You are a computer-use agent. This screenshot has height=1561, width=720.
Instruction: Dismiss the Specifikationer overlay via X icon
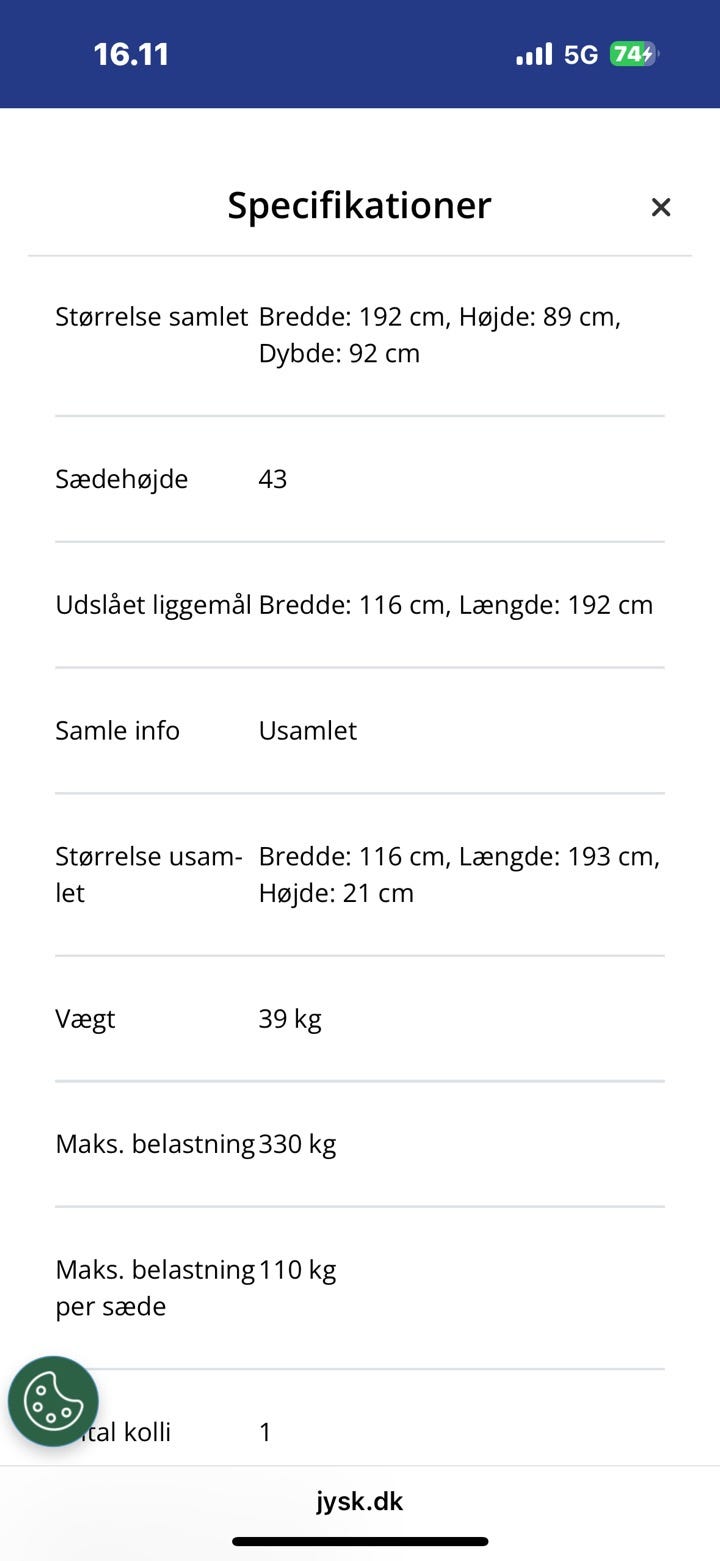point(661,207)
